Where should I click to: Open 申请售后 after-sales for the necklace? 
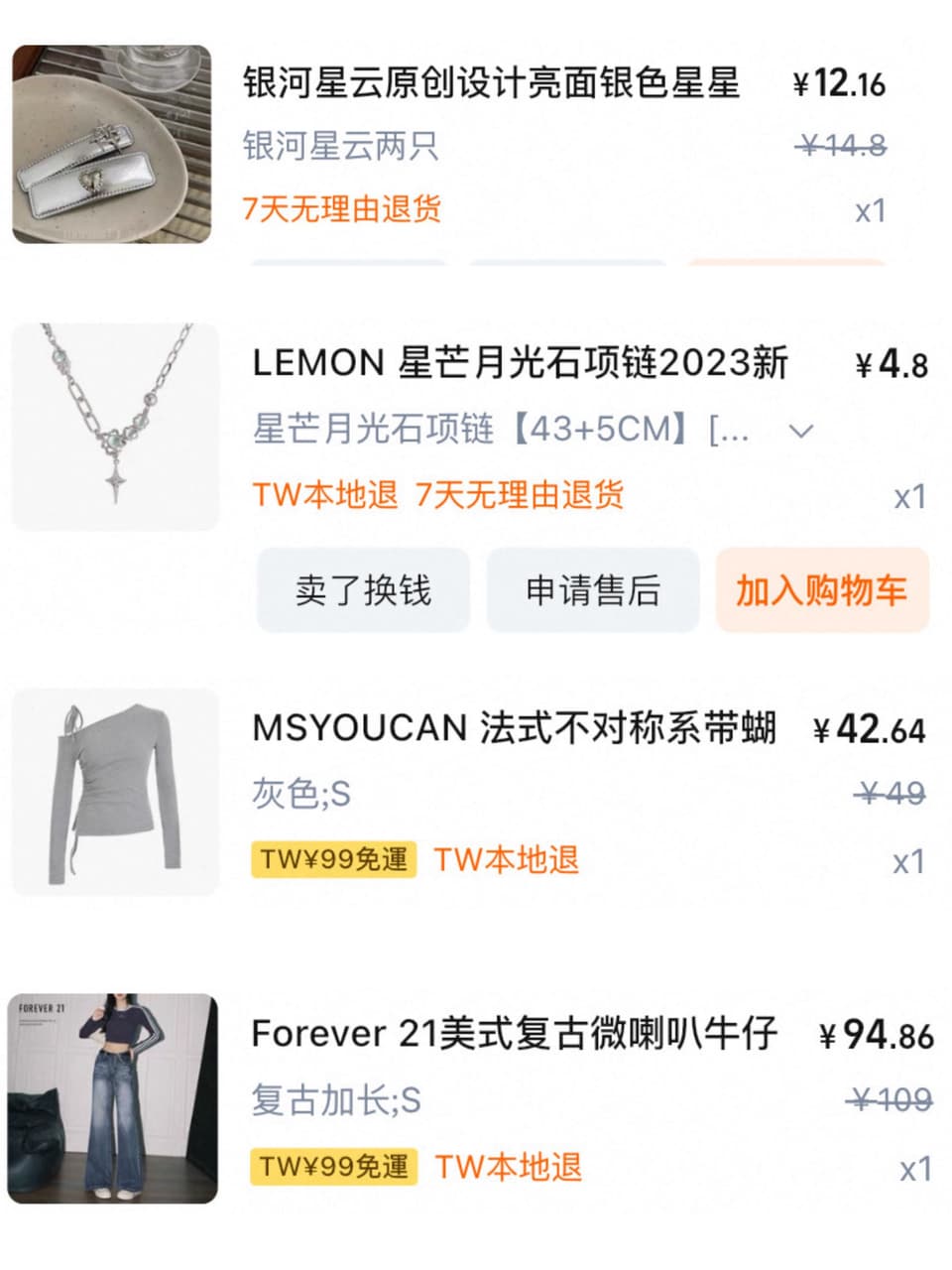[x=590, y=590]
